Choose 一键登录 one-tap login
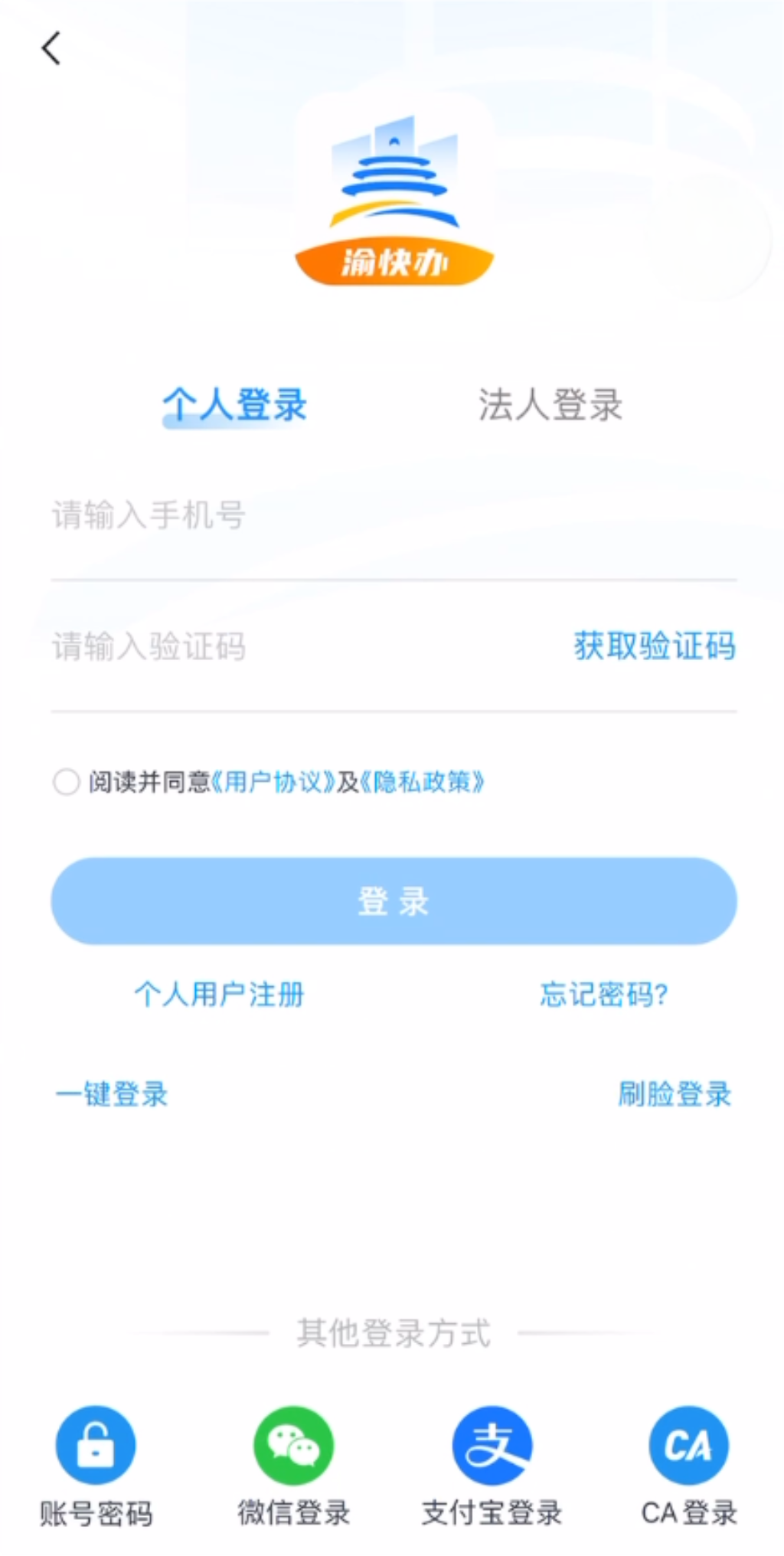The height and width of the screenshot is (1556, 784). (x=112, y=1094)
